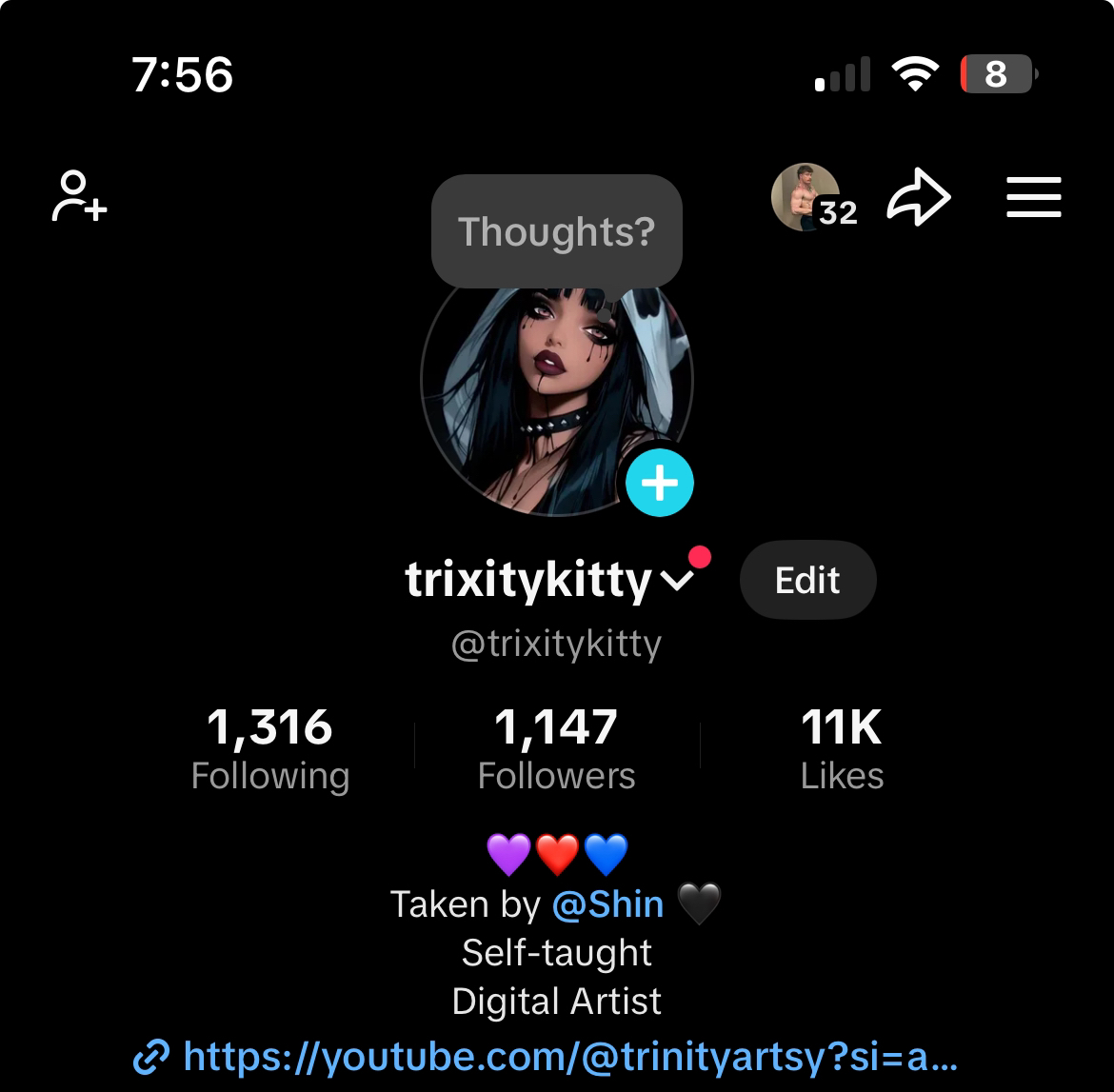Screen dimensions: 1114x1092
Task: Tap the Thoughts? note bubble
Action: pyautogui.click(x=556, y=231)
